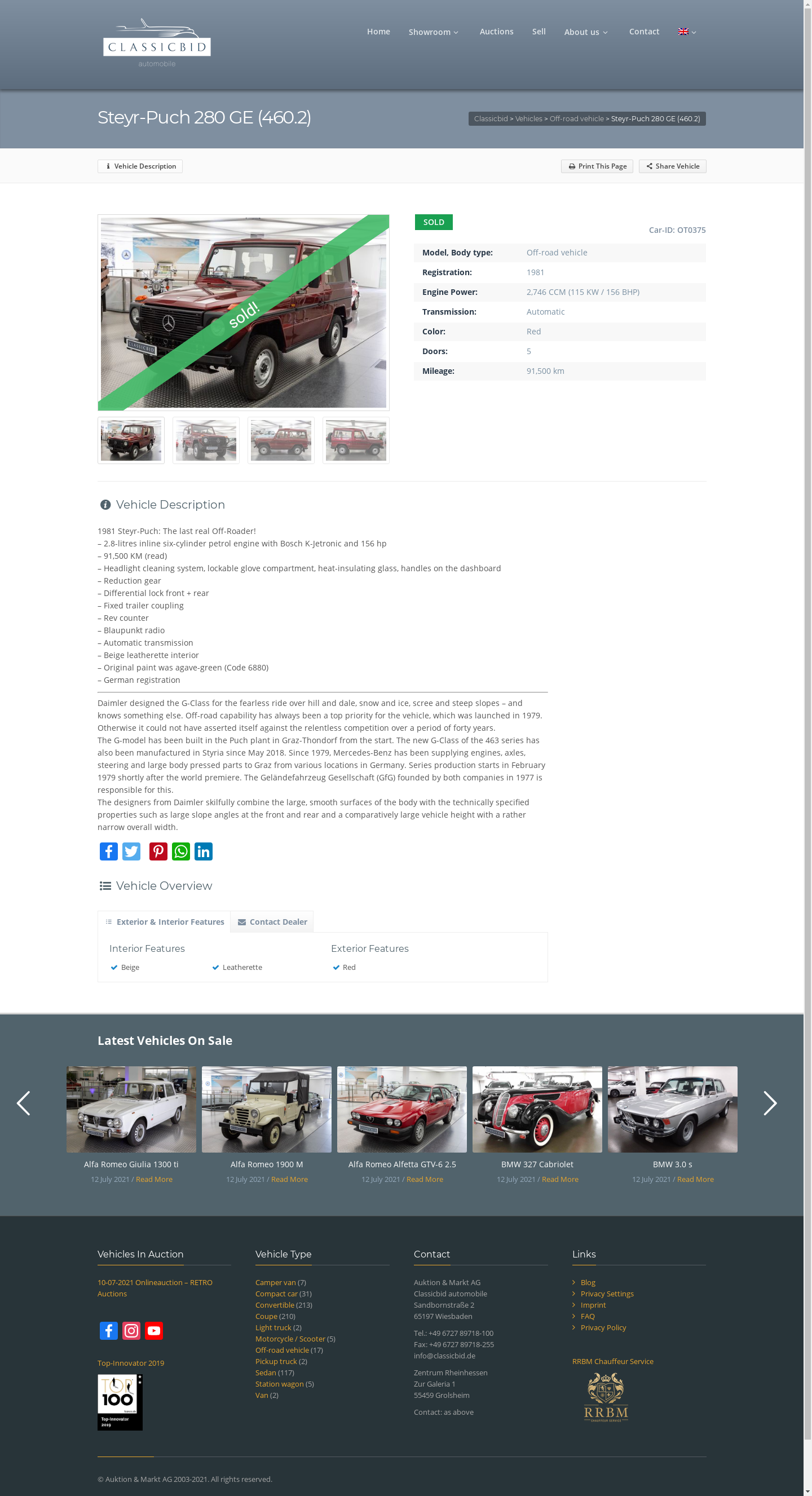Expand the About us menu
This screenshot has height=1496, width=812.
(x=585, y=32)
